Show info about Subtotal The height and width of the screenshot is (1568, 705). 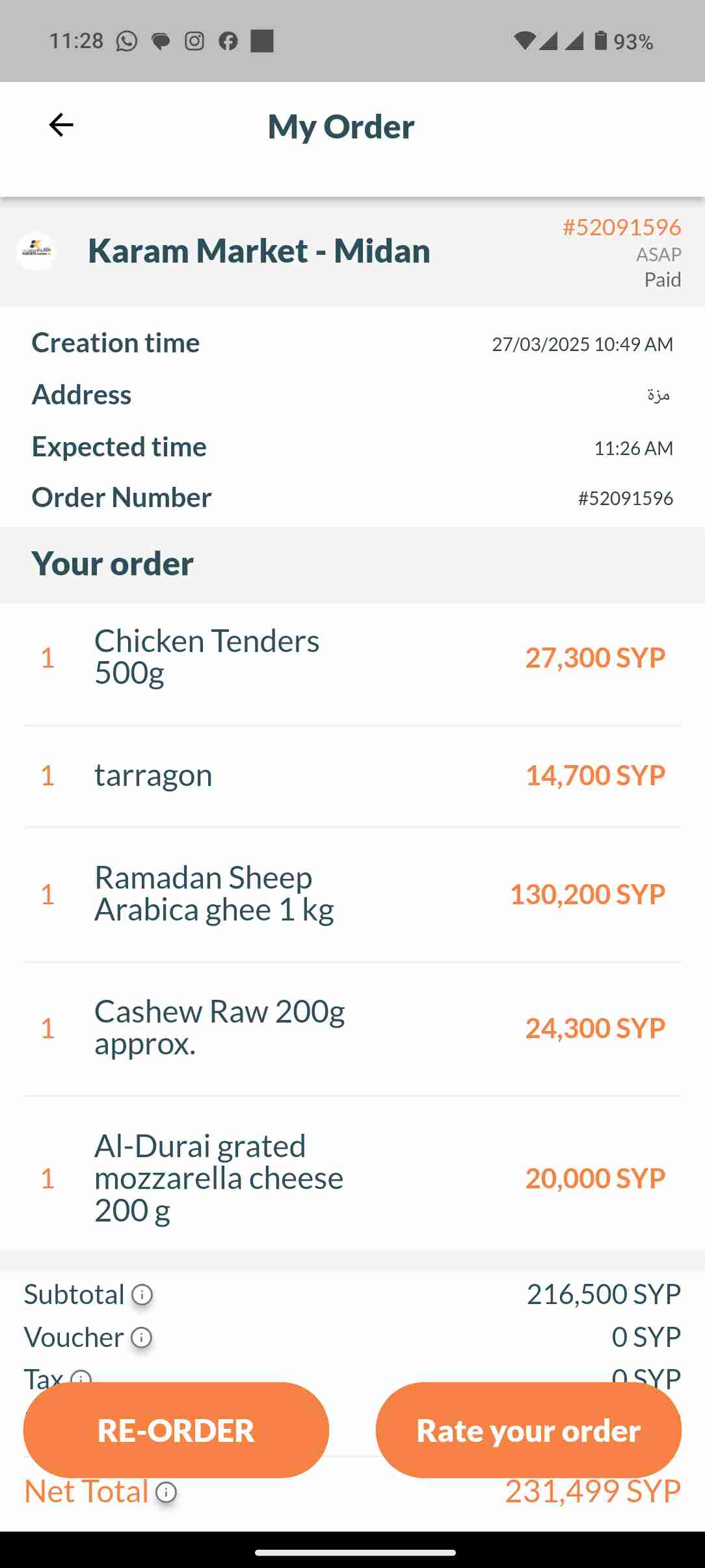[x=142, y=1294]
